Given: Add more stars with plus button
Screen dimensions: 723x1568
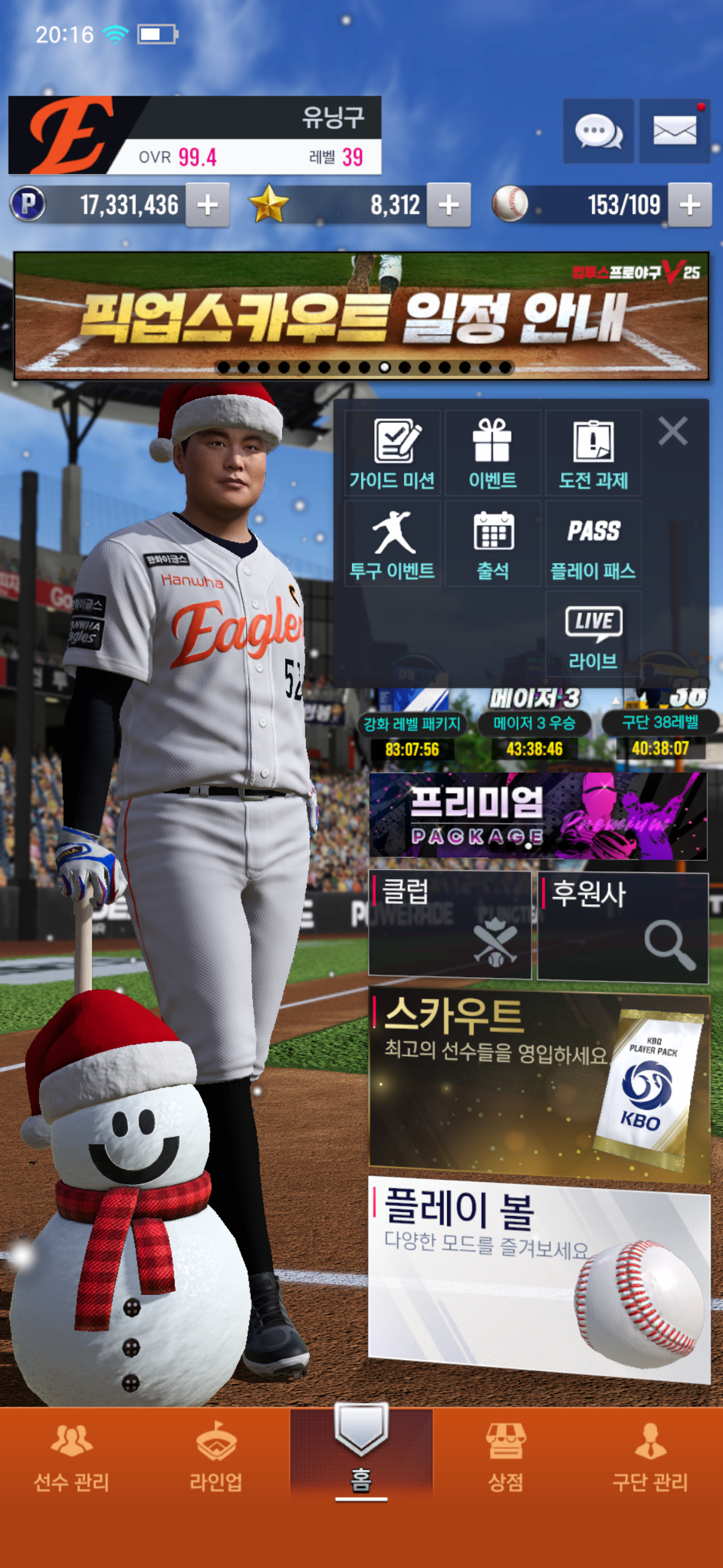Looking at the screenshot, I should point(449,205).
